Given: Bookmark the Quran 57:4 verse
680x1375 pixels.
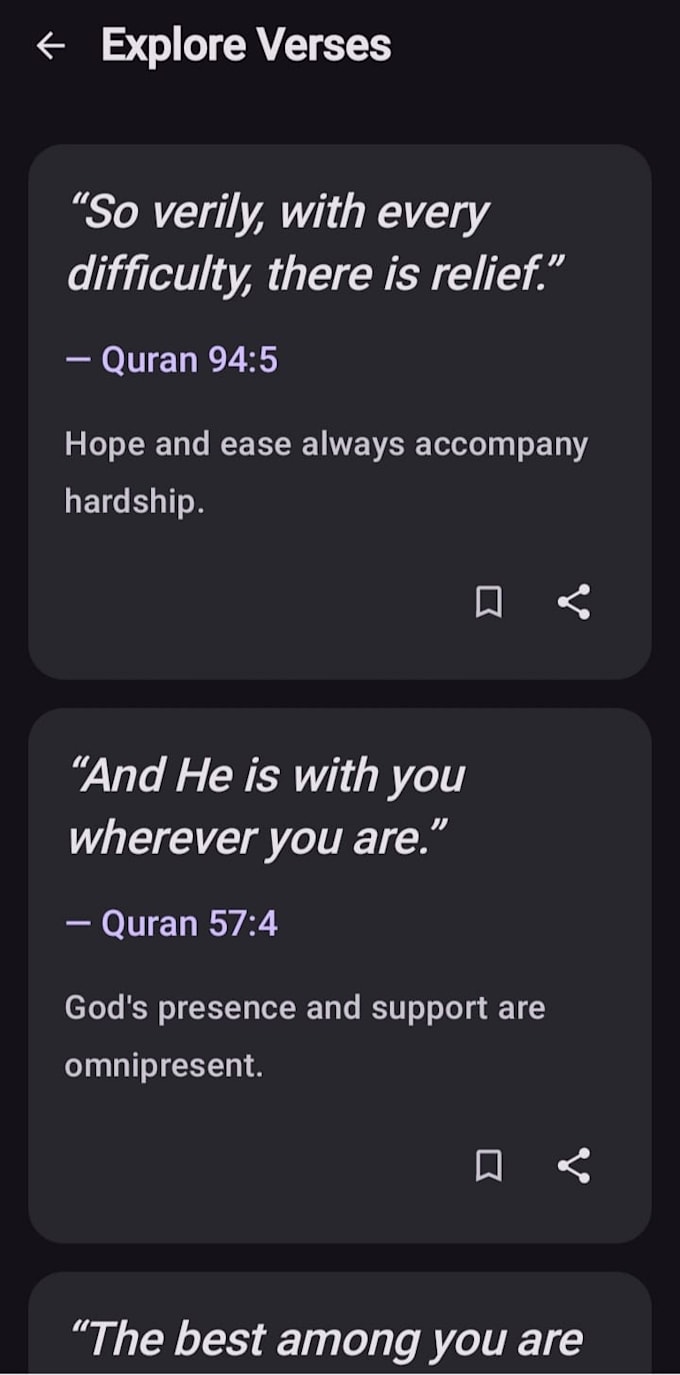Looking at the screenshot, I should 488,1166.
